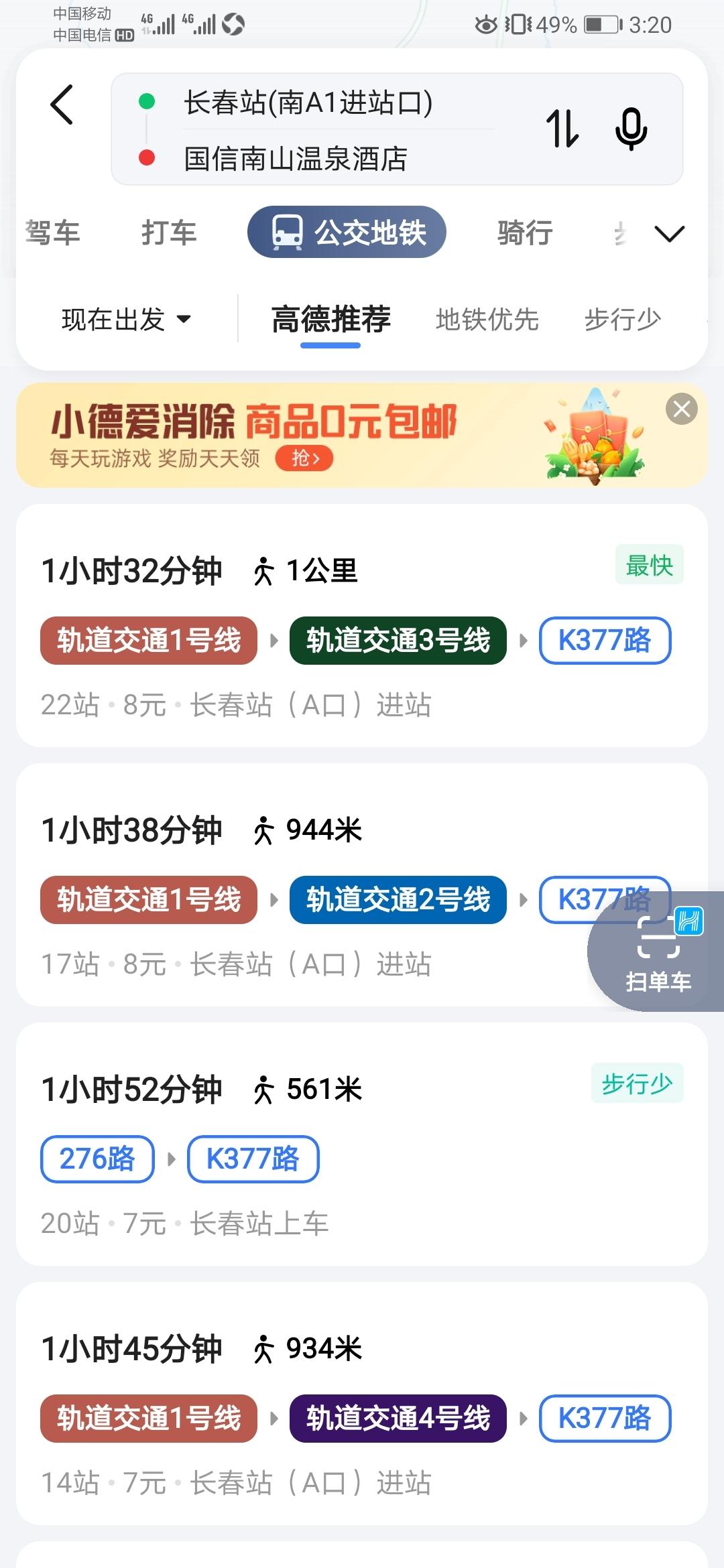Edit the starting point 长春站(南A1进站口)
This screenshot has height=1568, width=724.
308,103
